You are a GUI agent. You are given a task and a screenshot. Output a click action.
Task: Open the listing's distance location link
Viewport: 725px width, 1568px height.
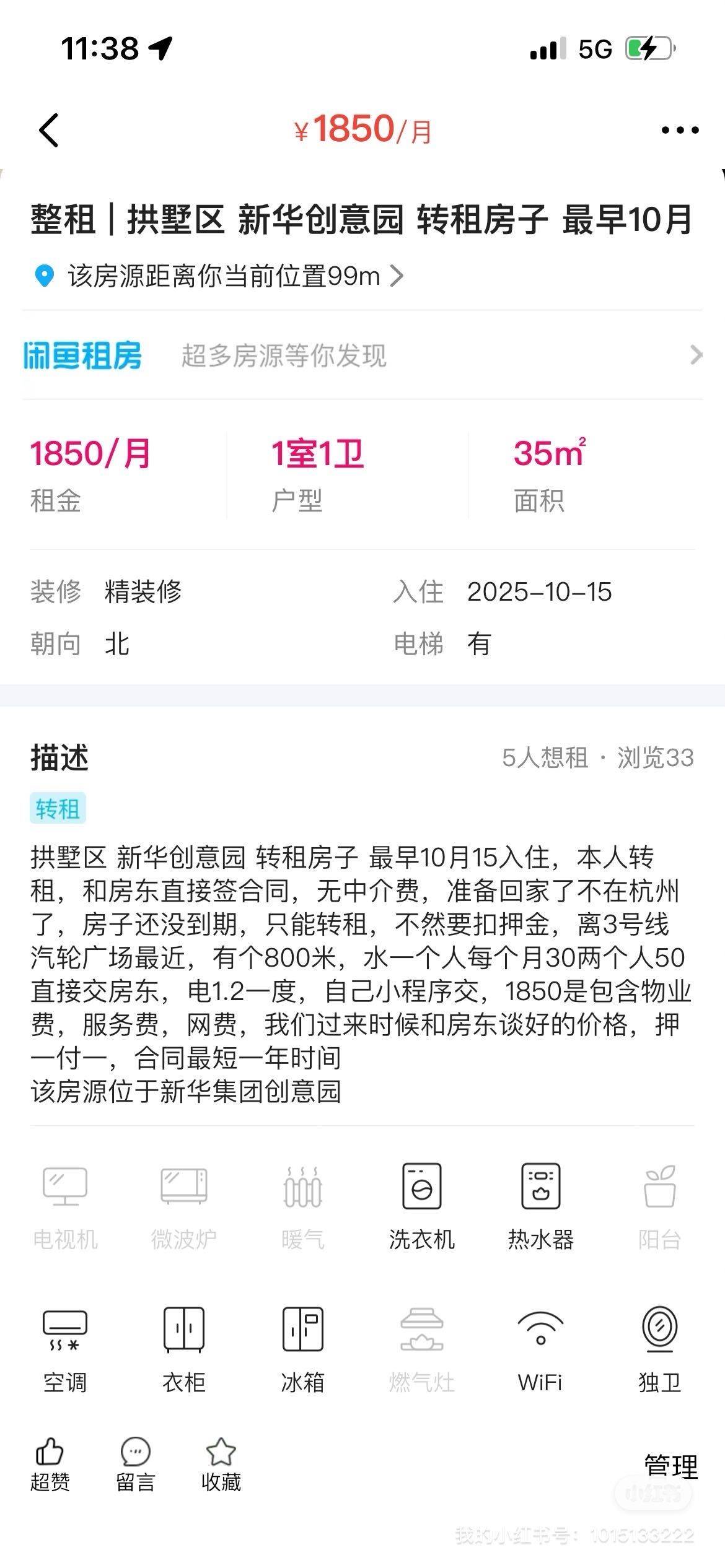[218, 276]
